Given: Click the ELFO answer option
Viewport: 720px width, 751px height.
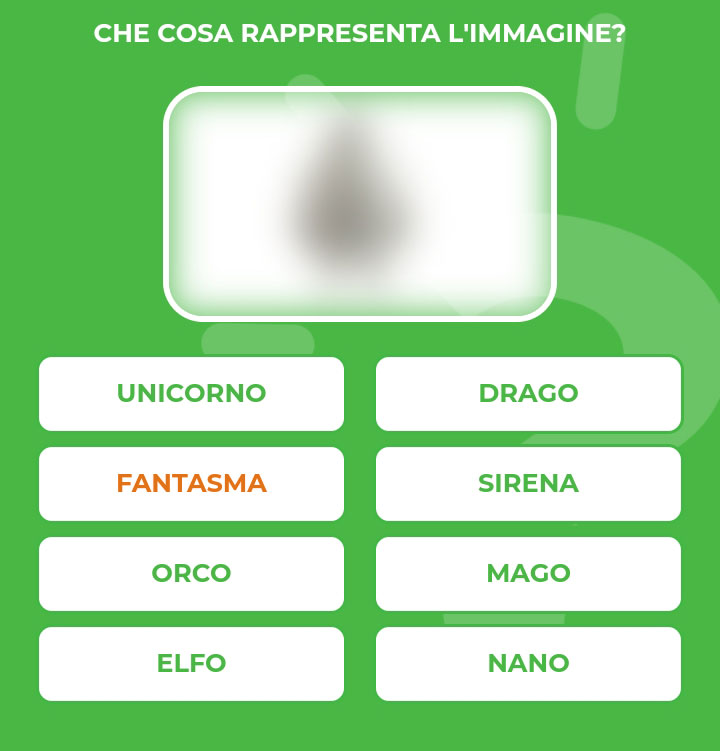Looking at the screenshot, I should [191, 663].
